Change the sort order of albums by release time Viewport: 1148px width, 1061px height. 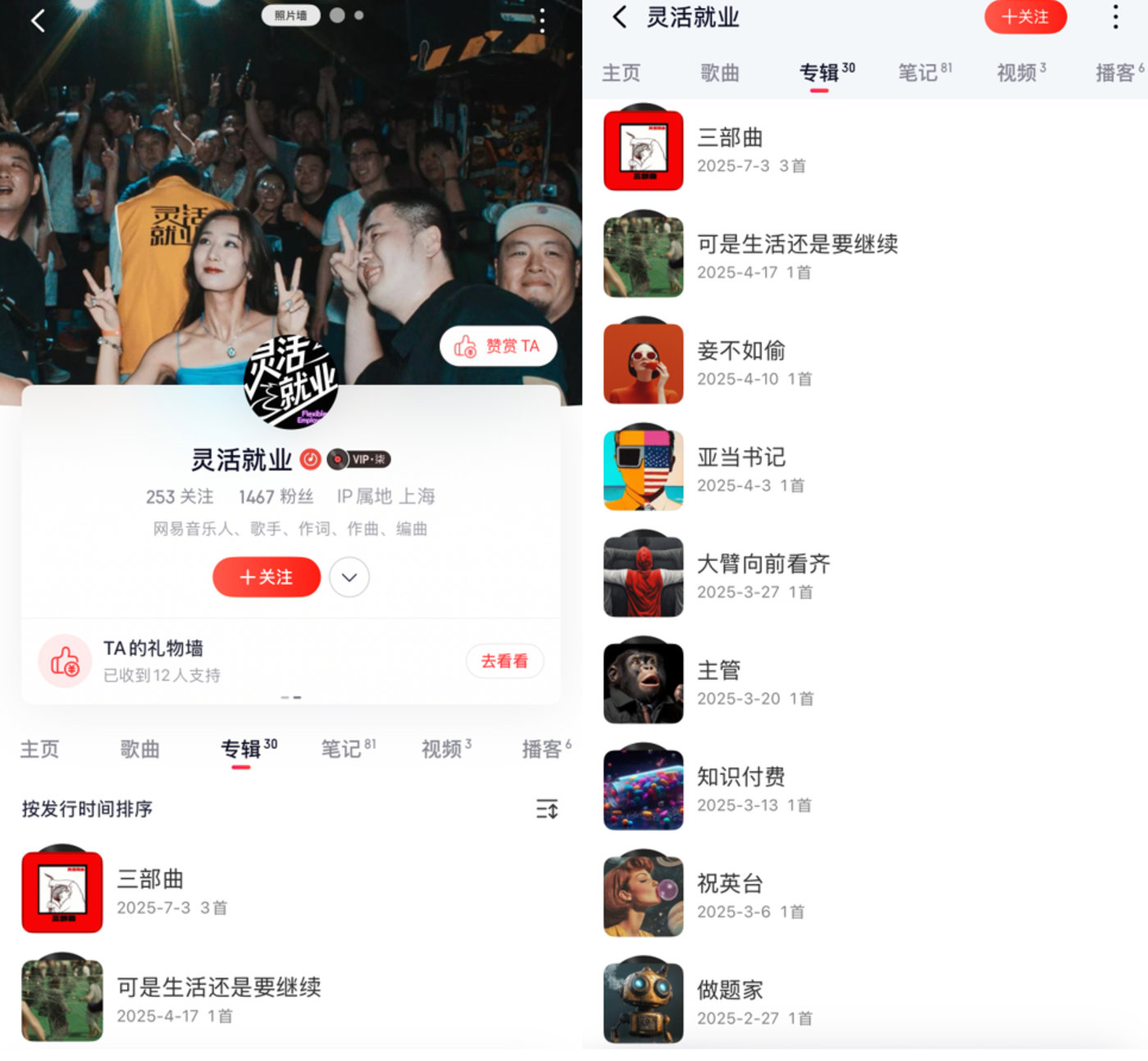(x=547, y=809)
